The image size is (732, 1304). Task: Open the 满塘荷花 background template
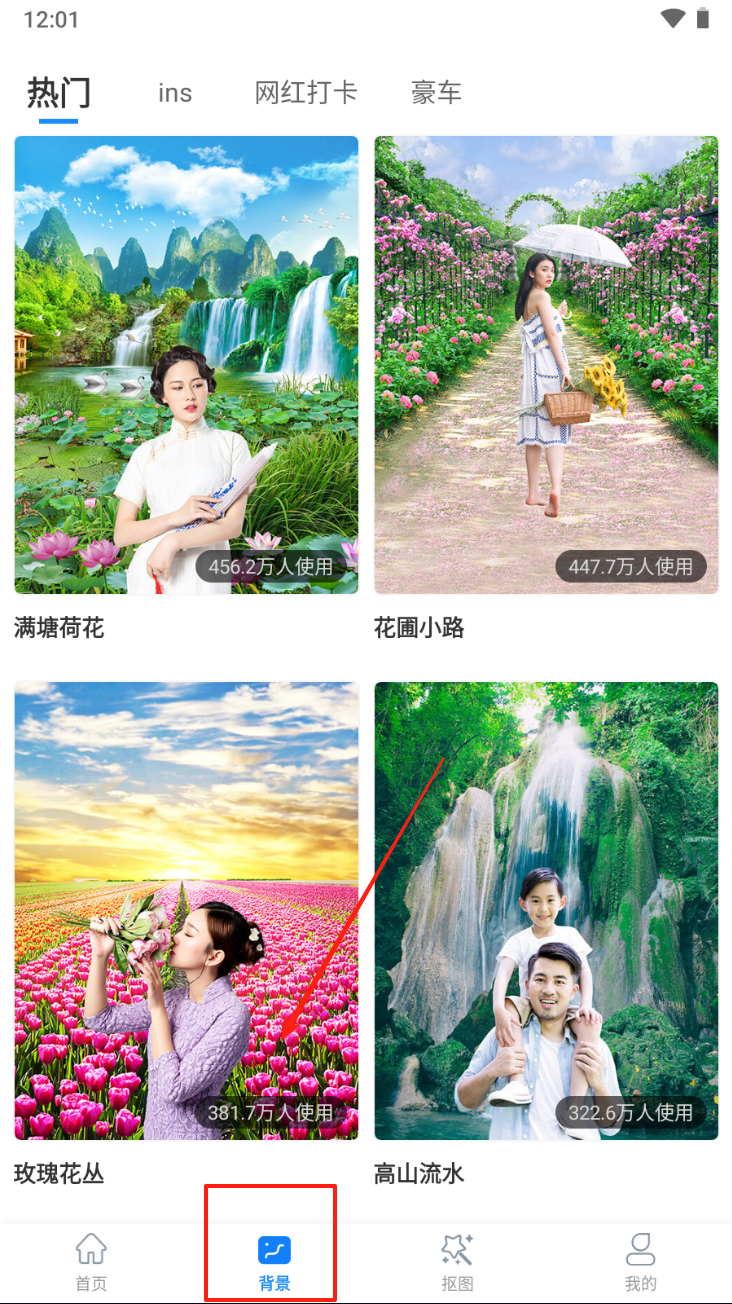tap(186, 365)
